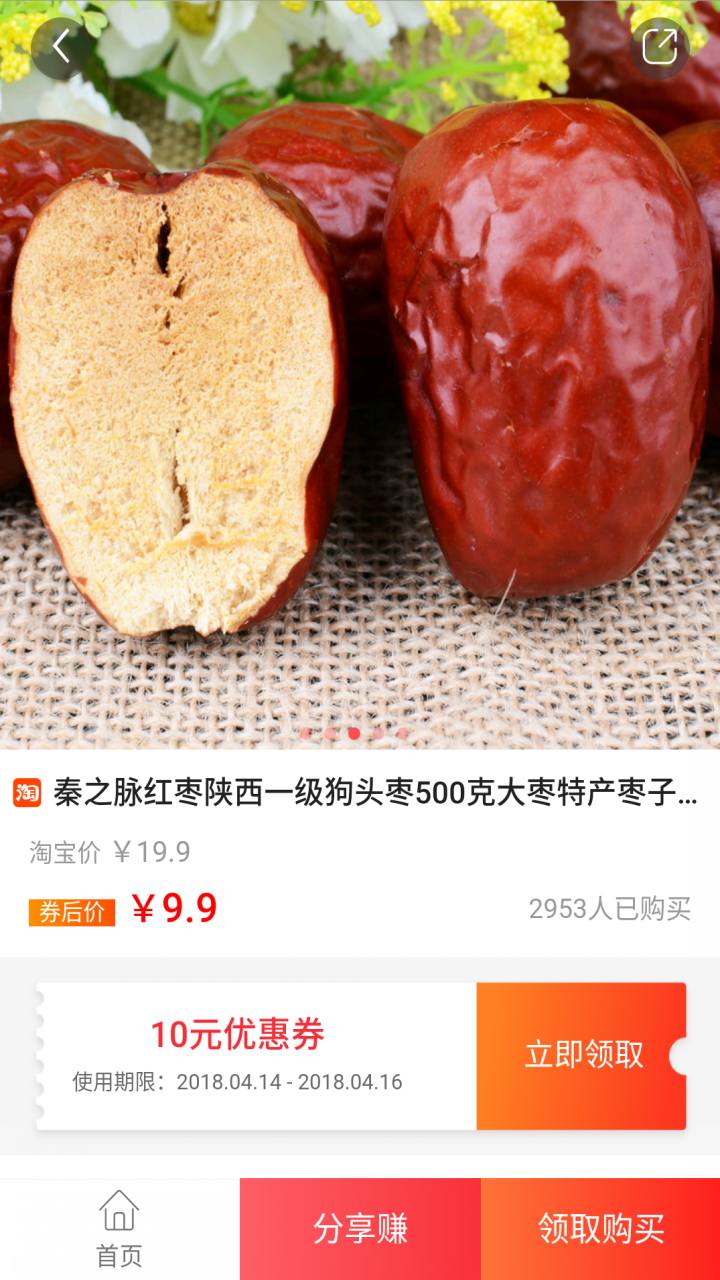Tap 领取购买 to claim and buy
720x1280 pixels.
[600, 1229]
